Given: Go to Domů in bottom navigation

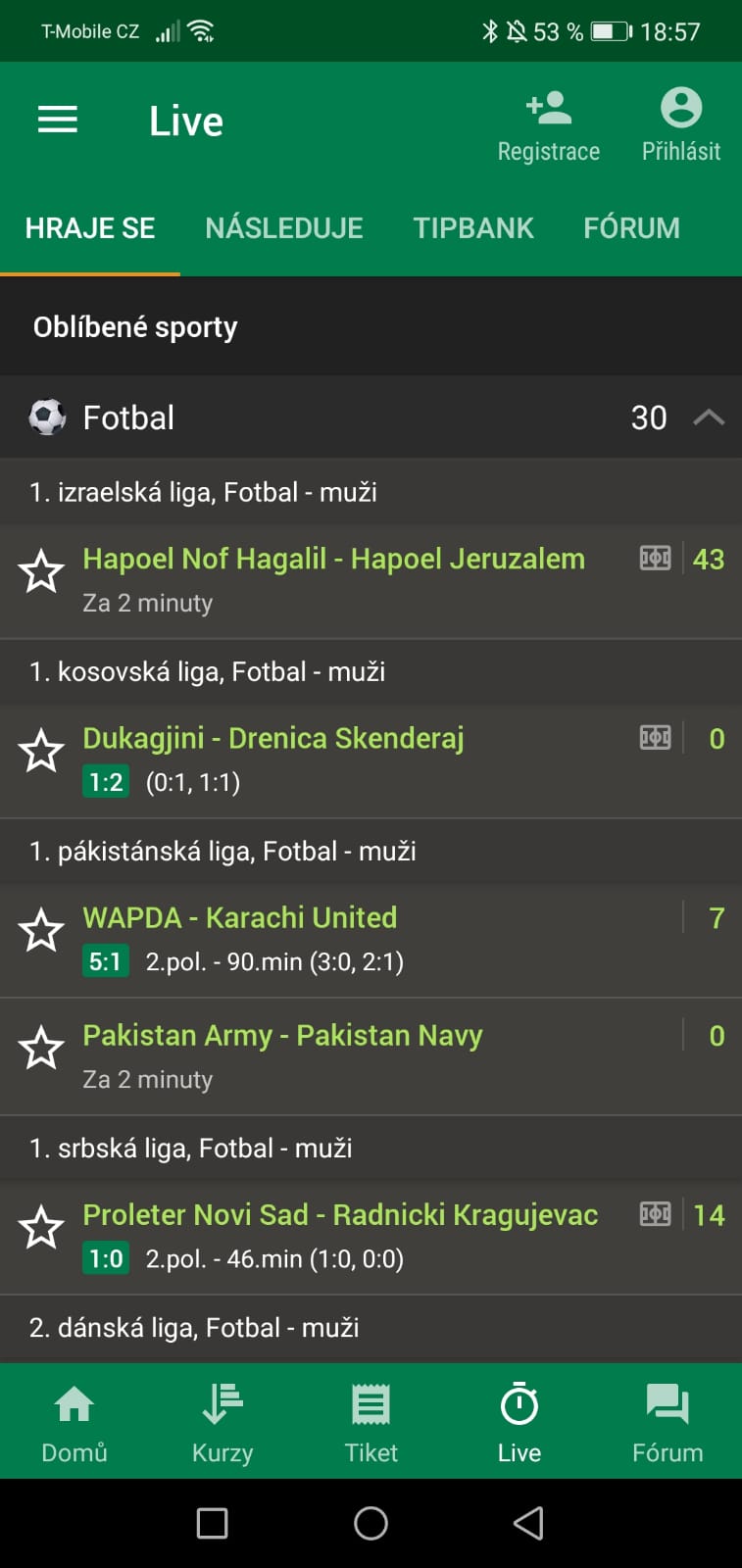Looking at the screenshot, I should (74, 1421).
